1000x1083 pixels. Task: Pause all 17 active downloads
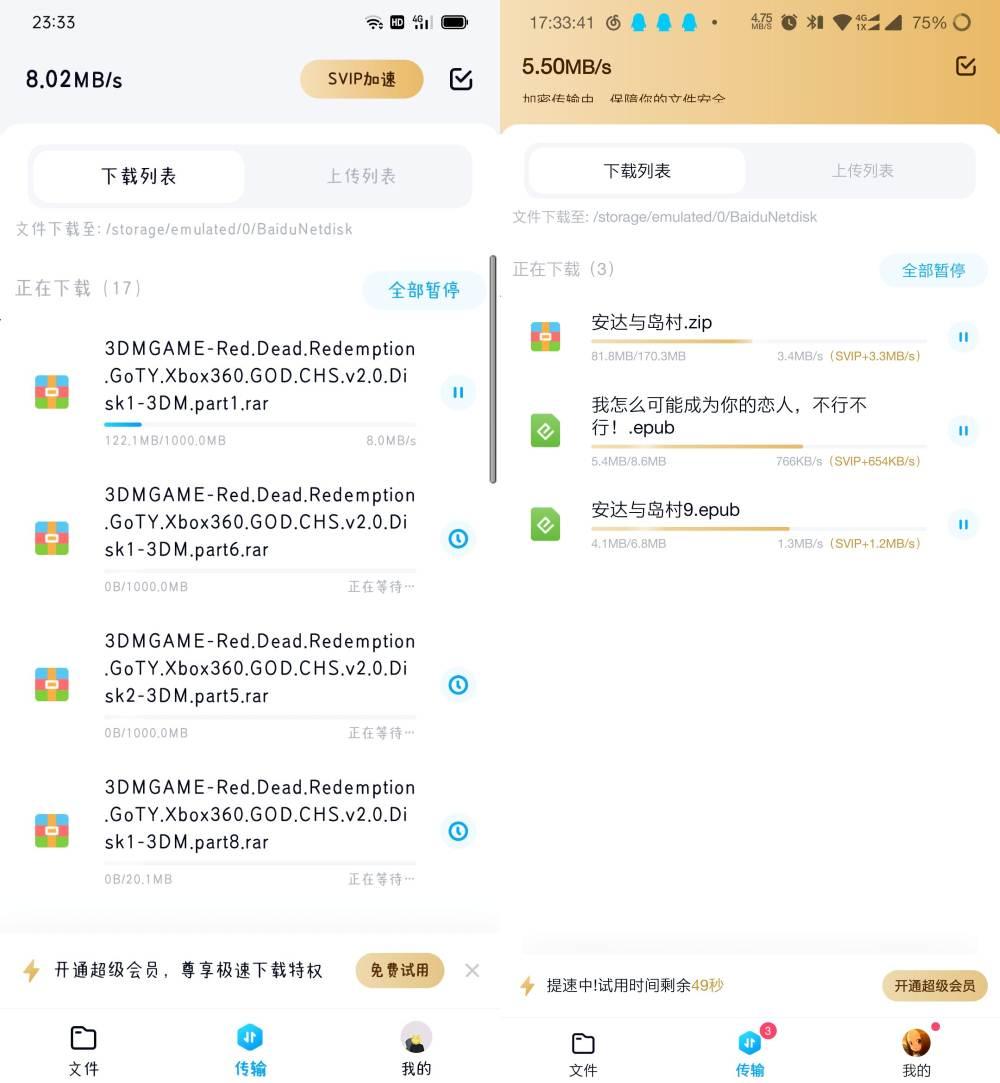click(x=424, y=290)
